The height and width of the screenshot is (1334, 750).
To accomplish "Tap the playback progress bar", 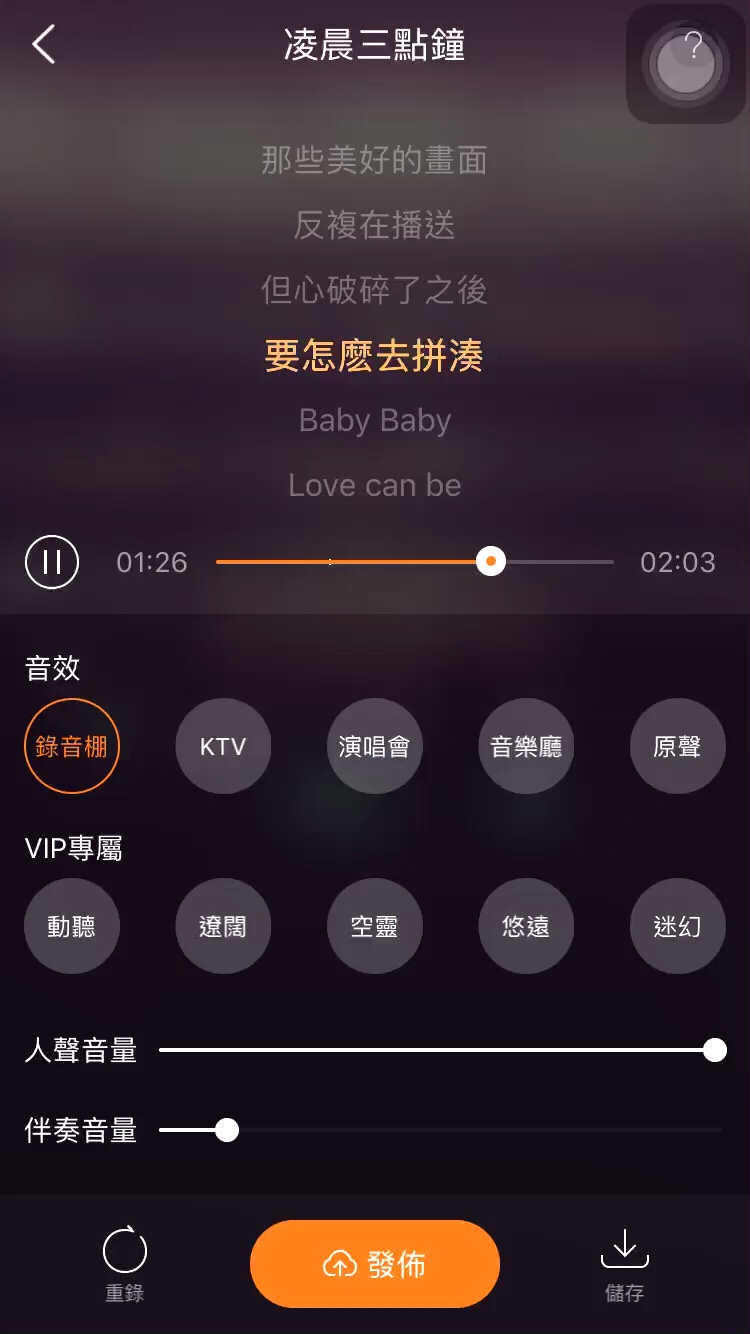I will [x=414, y=562].
